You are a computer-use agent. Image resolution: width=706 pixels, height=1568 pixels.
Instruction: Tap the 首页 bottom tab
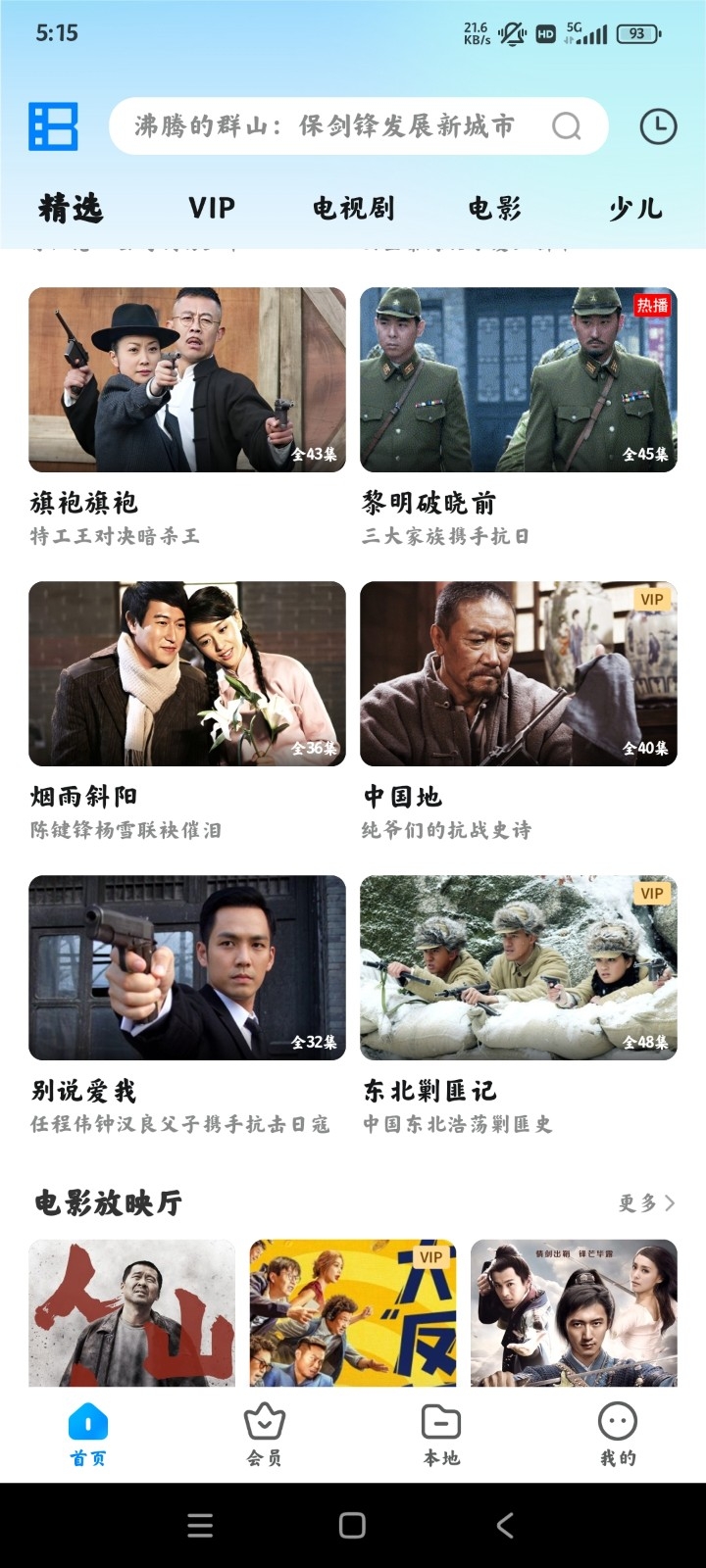88,1435
